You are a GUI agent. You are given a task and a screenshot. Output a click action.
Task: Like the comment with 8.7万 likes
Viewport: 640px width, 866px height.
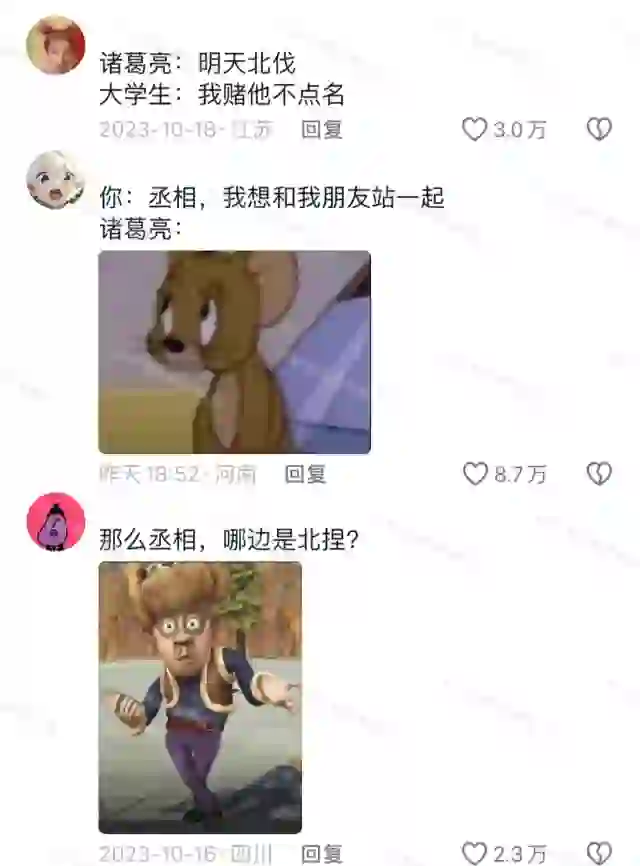tap(475, 474)
